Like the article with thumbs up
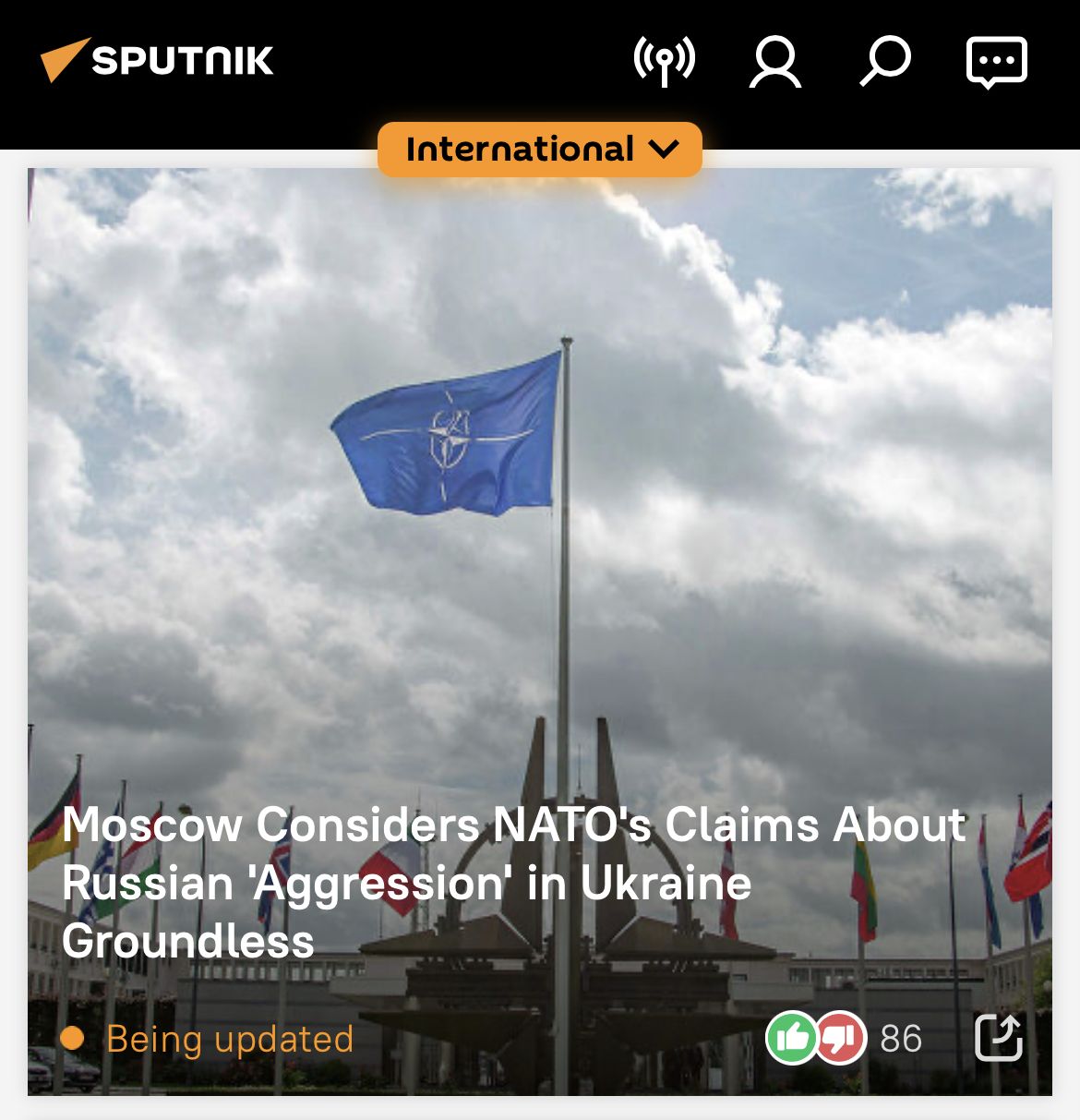This screenshot has width=1080, height=1120. click(791, 1038)
